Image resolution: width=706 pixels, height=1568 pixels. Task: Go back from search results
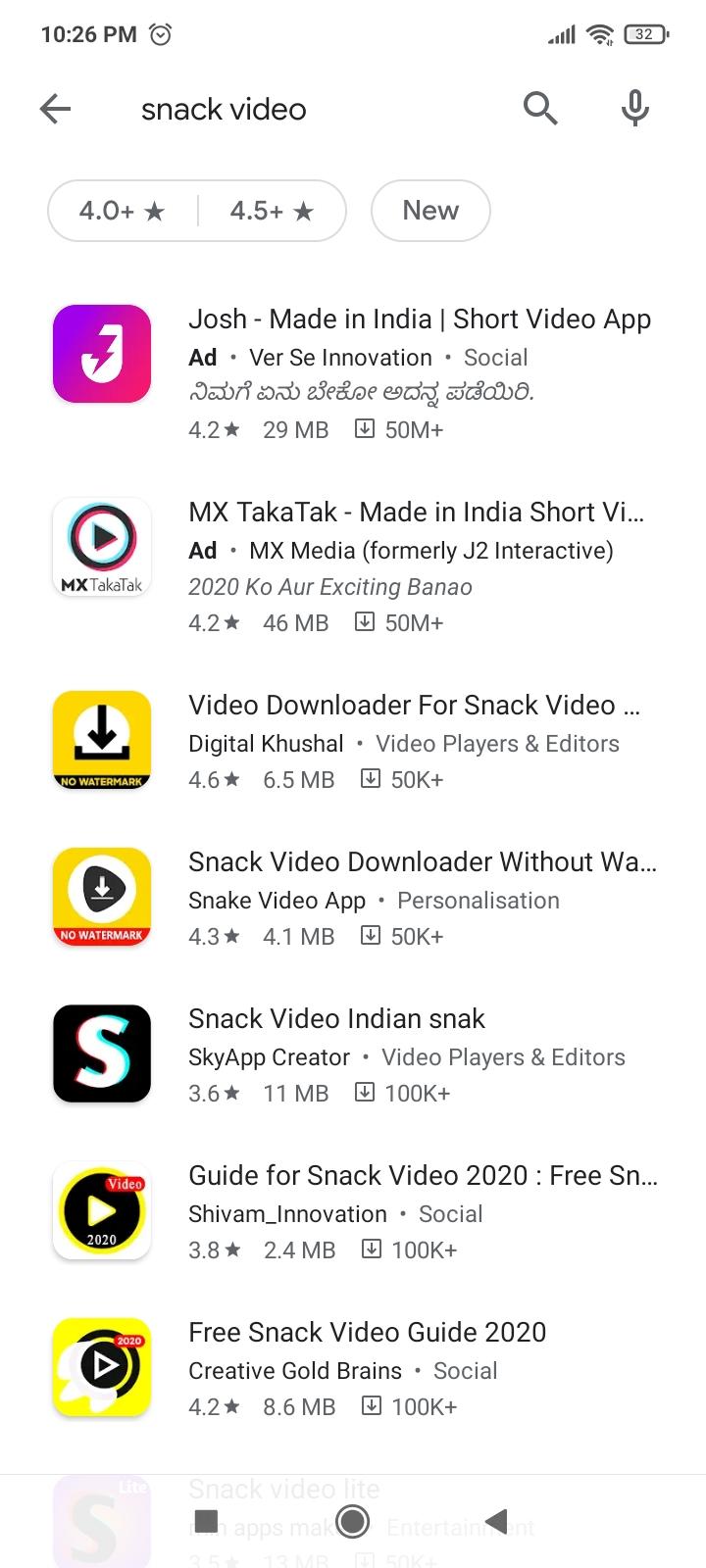[x=56, y=109]
